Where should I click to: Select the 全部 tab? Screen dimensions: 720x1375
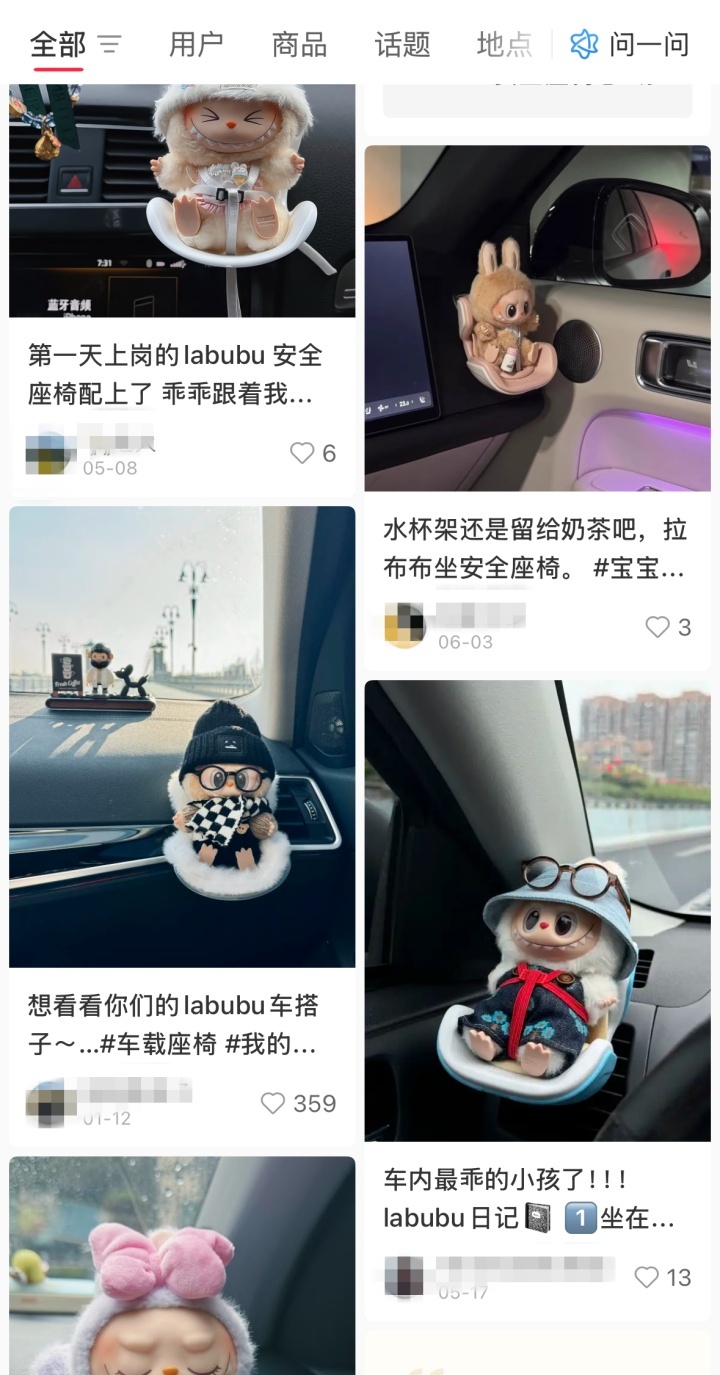pos(58,45)
